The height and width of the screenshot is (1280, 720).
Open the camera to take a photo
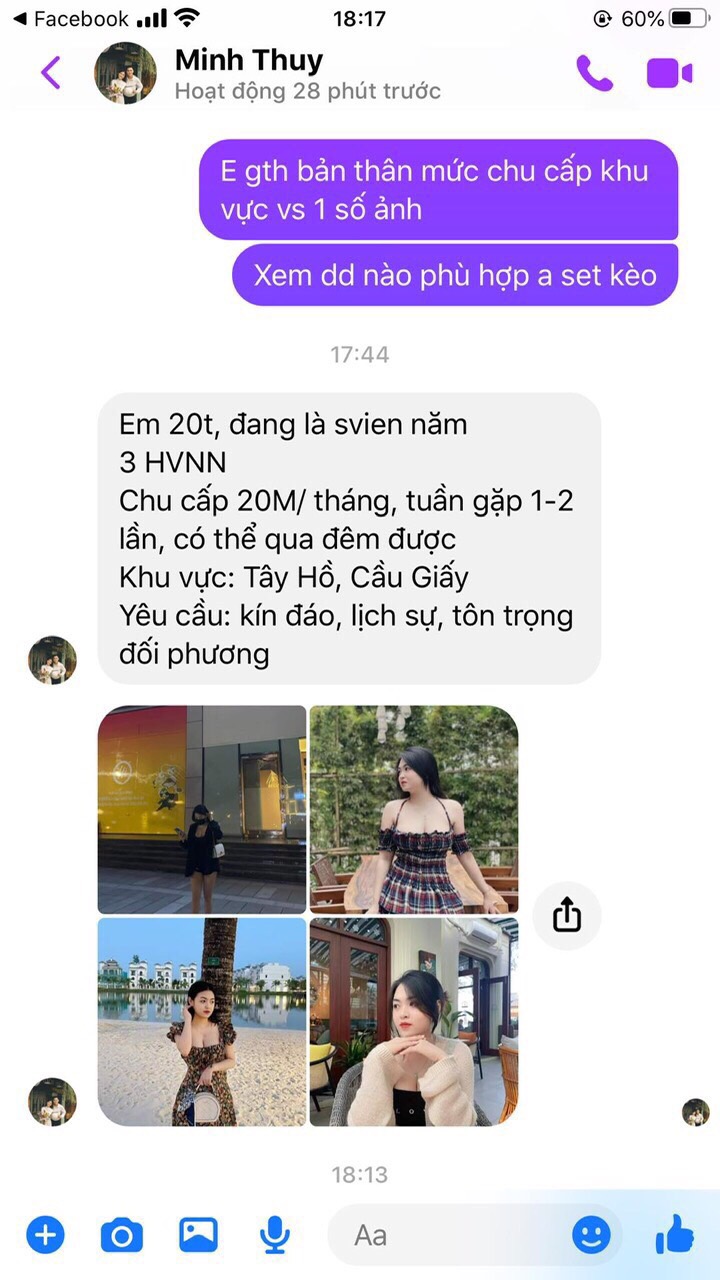click(121, 1236)
